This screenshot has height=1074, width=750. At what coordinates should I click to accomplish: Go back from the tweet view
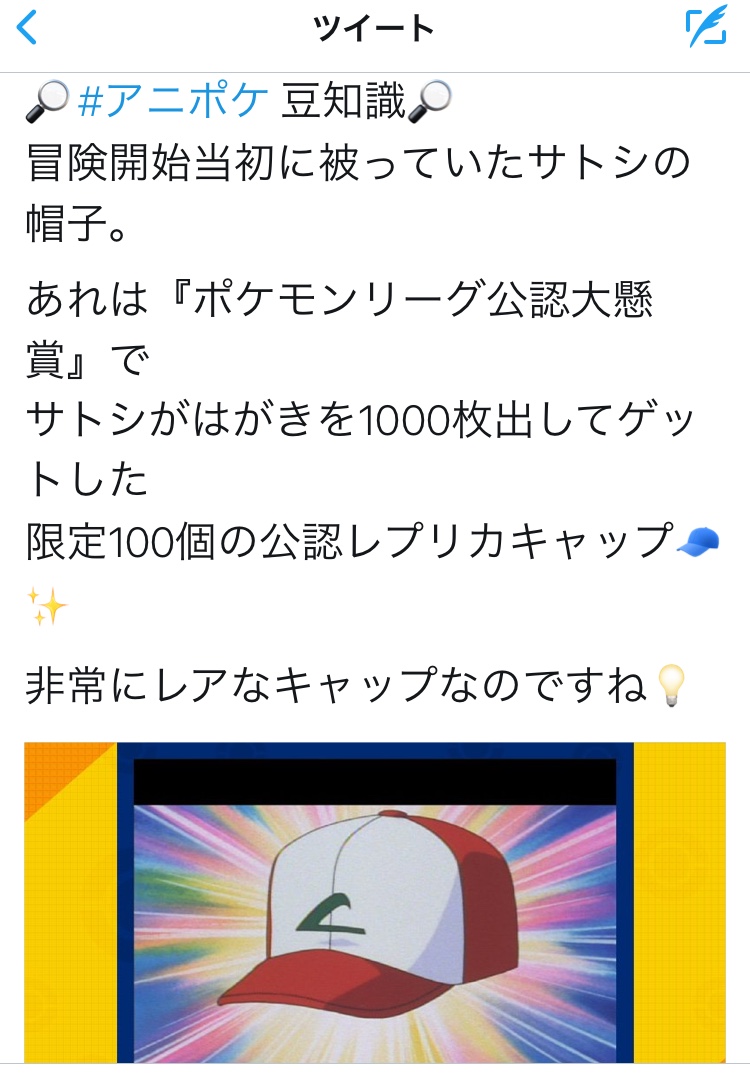click(x=27, y=29)
